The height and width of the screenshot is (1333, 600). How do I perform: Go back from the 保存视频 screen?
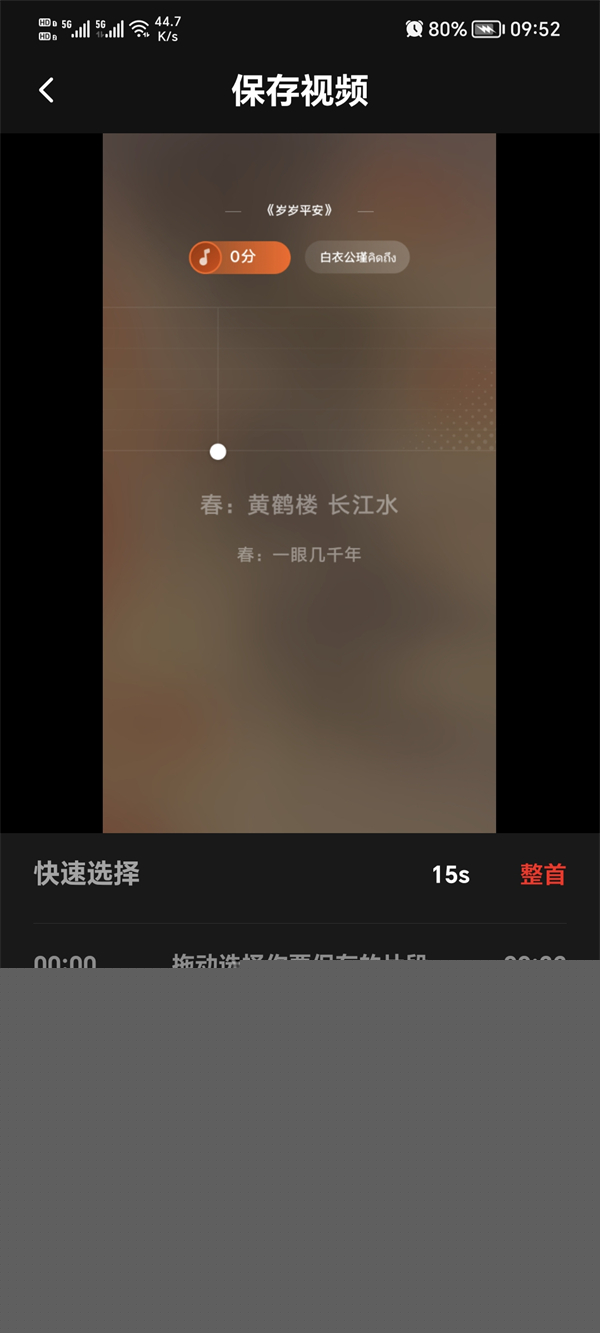(x=46, y=90)
